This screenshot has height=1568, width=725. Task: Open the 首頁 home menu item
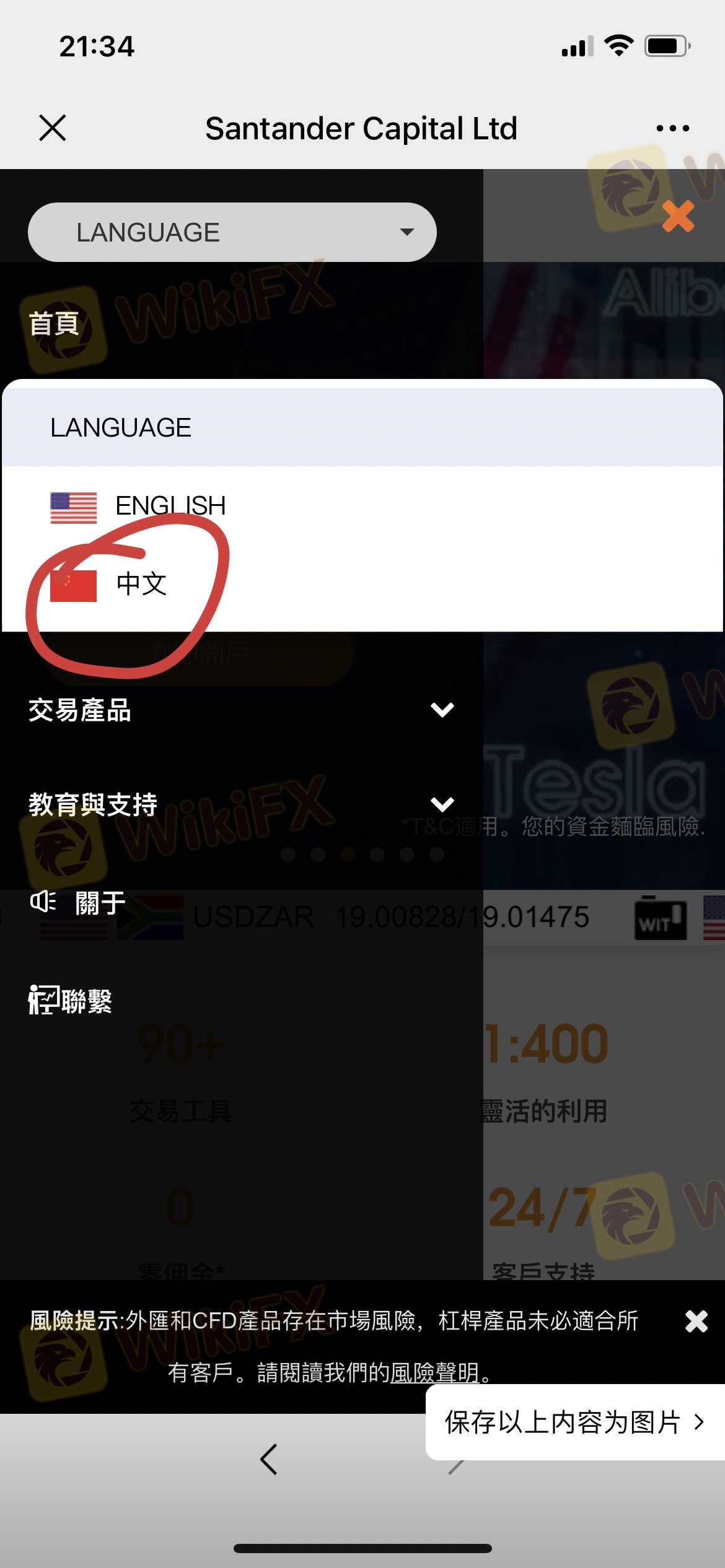[x=54, y=323]
